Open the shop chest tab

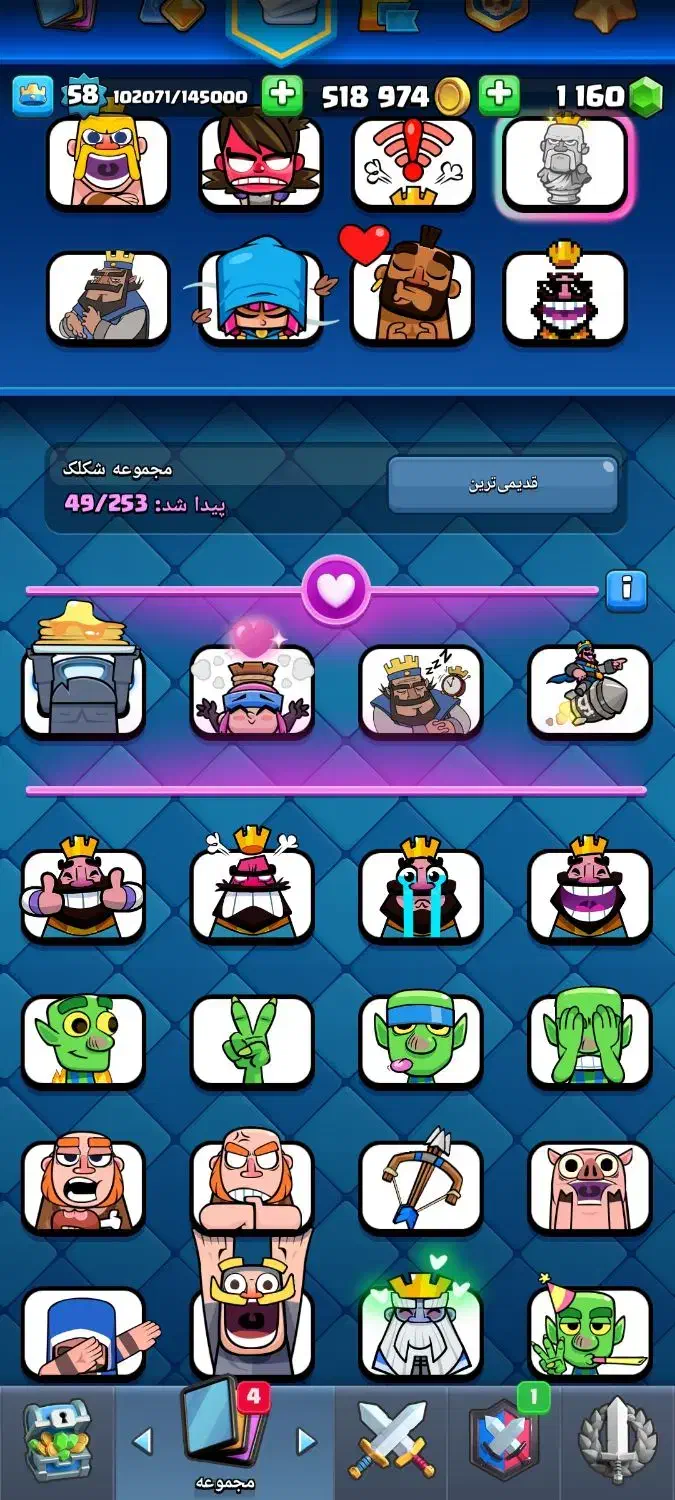click(x=57, y=1441)
